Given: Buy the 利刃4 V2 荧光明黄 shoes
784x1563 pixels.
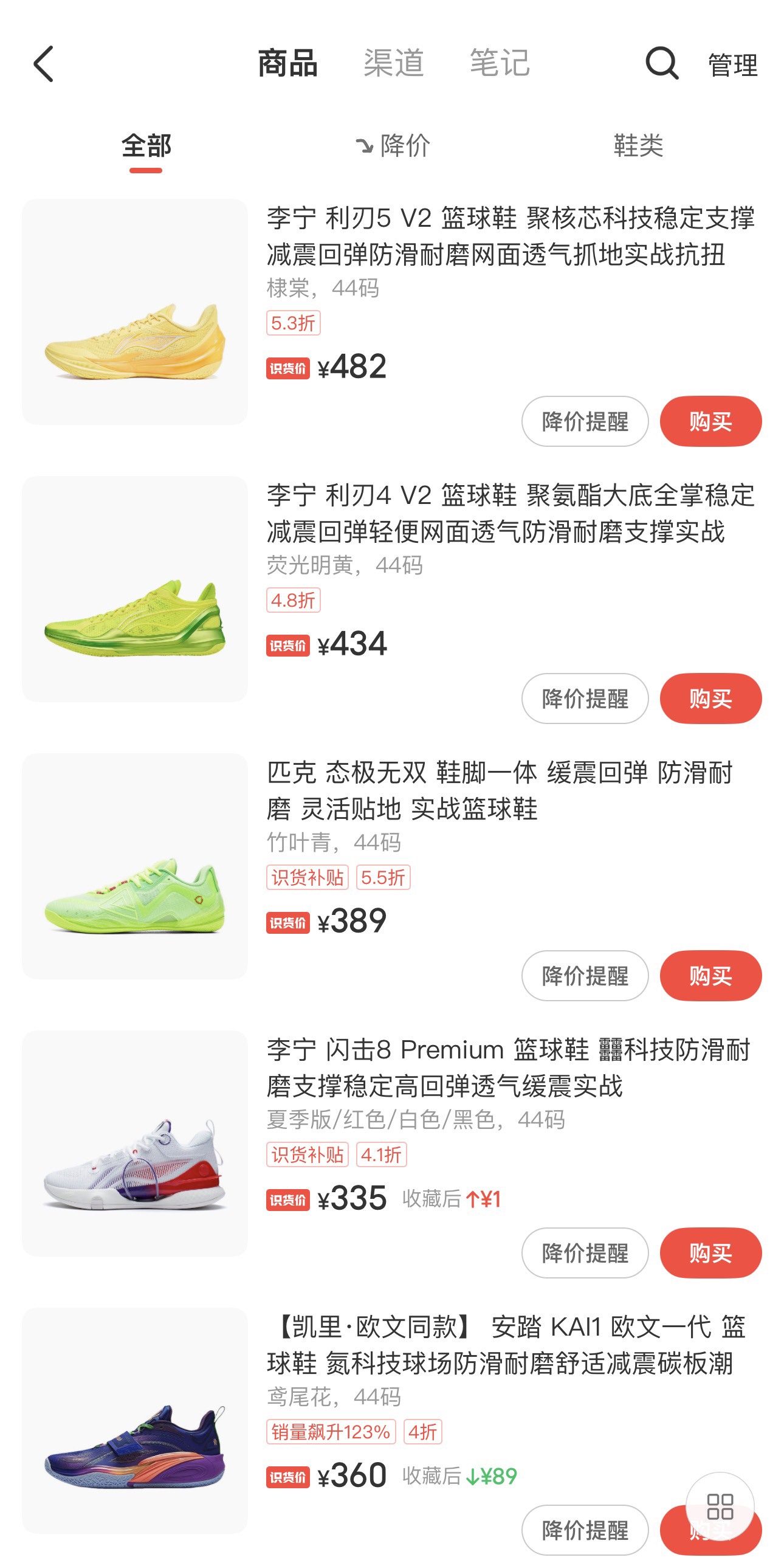Looking at the screenshot, I should click(710, 699).
